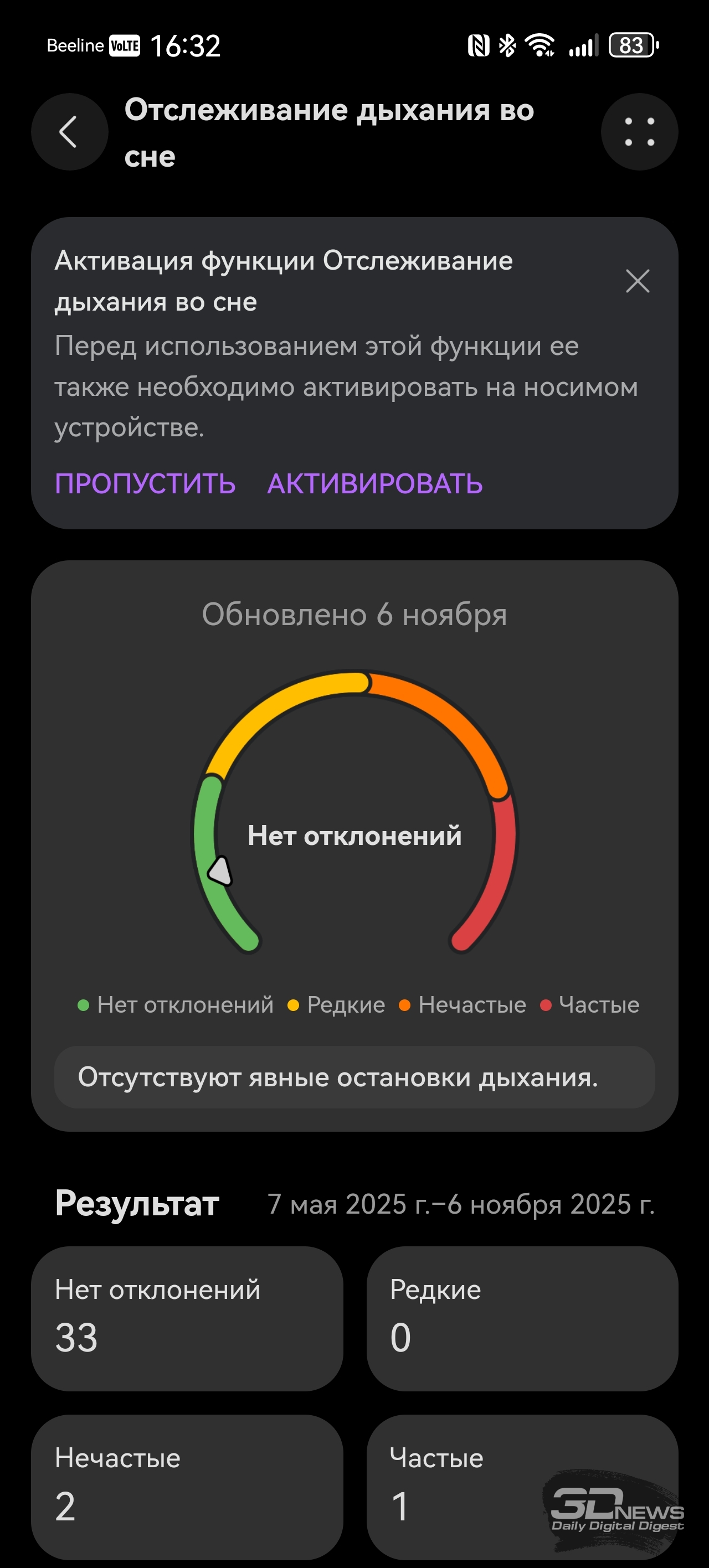This screenshot has height=1568, width=709.
Task: Tap АКТИВИРОВАТЬ to enable breathing tracking
Action: 374,484
